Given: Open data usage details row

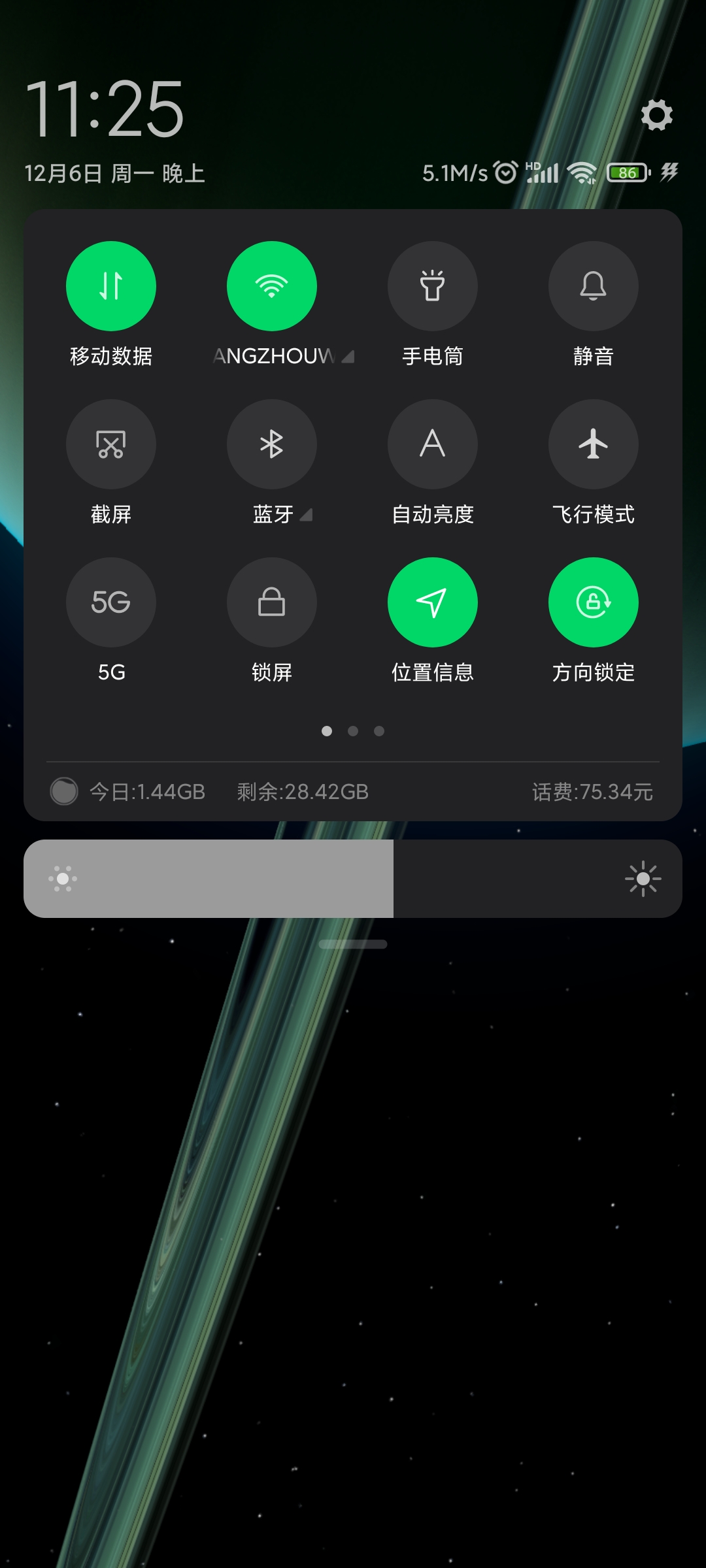Looking at the screenshot, I should pyautogui.click(x=353, y=792).
